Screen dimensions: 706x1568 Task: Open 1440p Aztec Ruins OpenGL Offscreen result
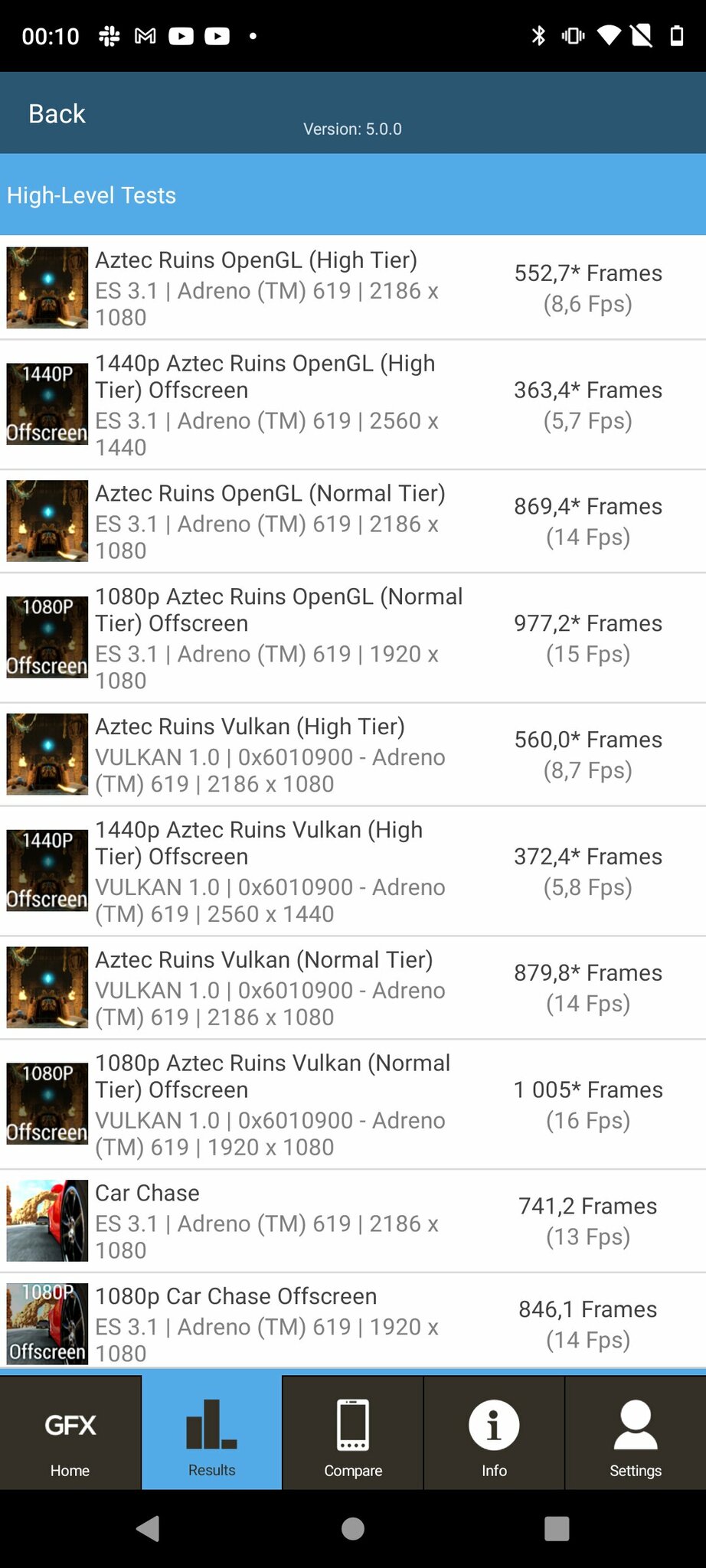pyautogui.click(x=352, y=404)
